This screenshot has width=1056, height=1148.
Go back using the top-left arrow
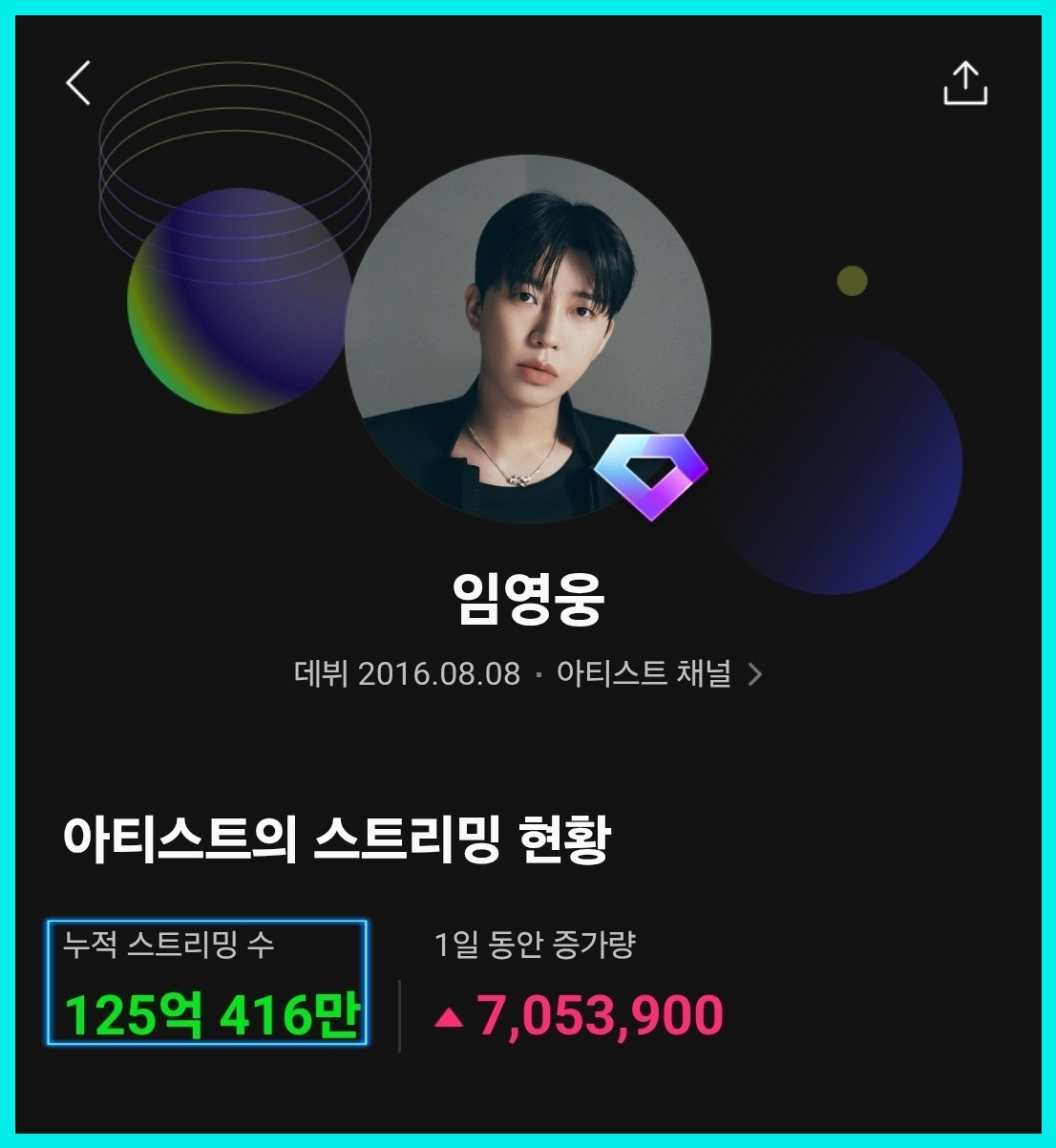(79, 83)
